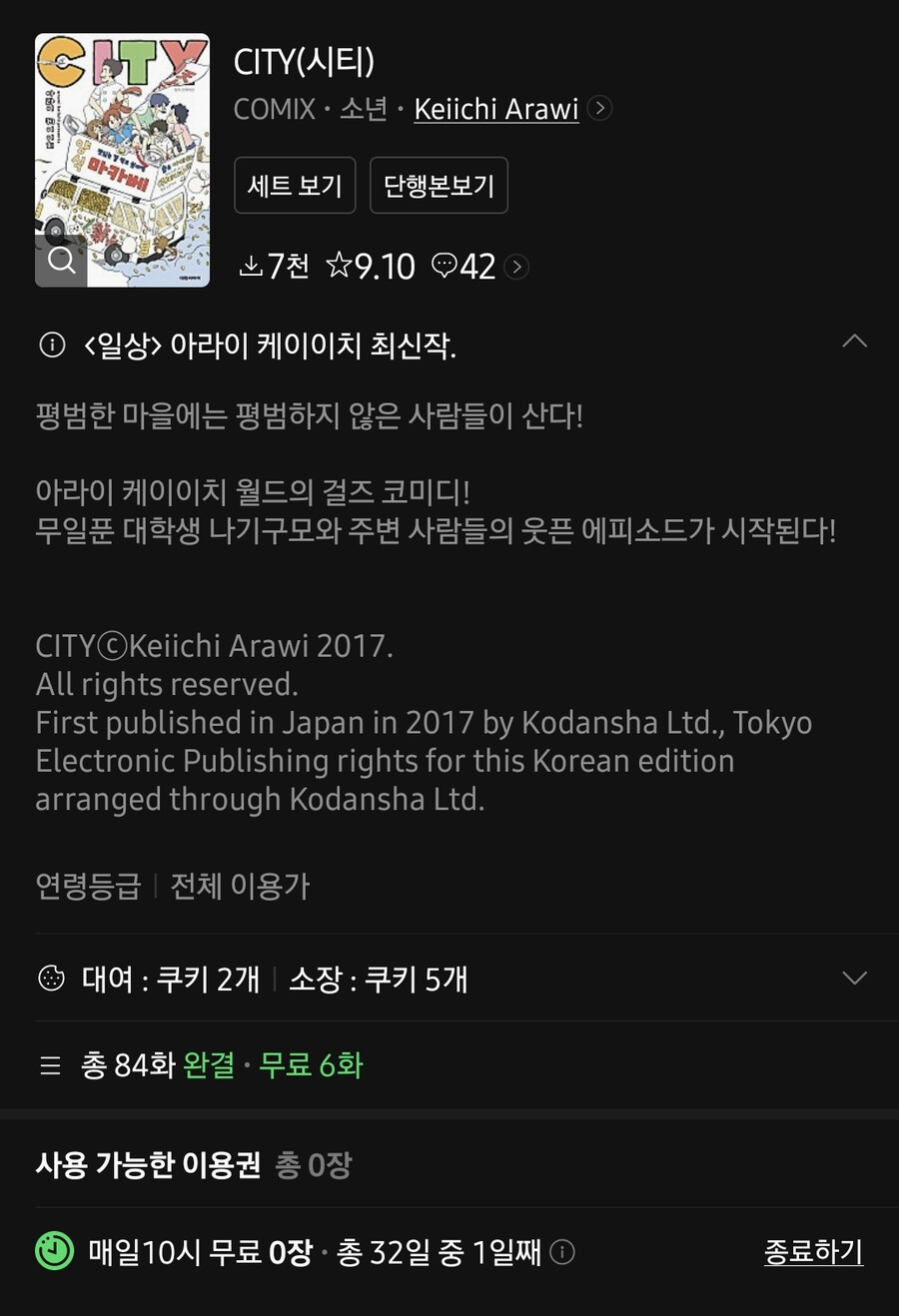
Task: Click the episode list icon beside 총 84화
Action: pyautogui.click(x=50, y=1065)
